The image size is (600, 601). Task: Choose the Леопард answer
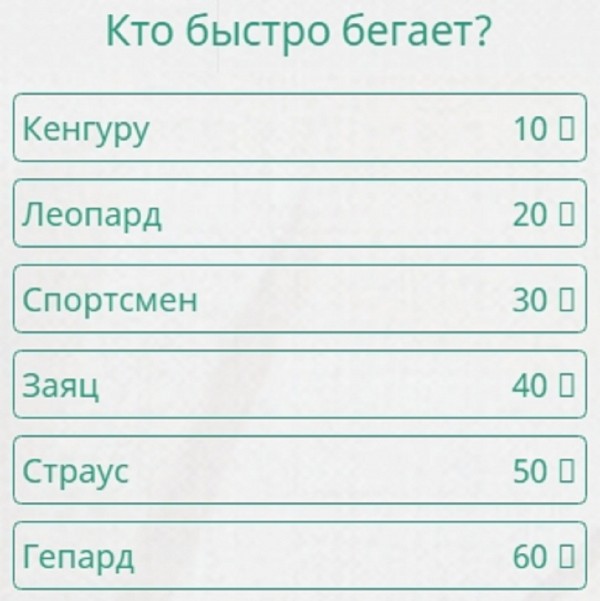[x=299, y=213]
